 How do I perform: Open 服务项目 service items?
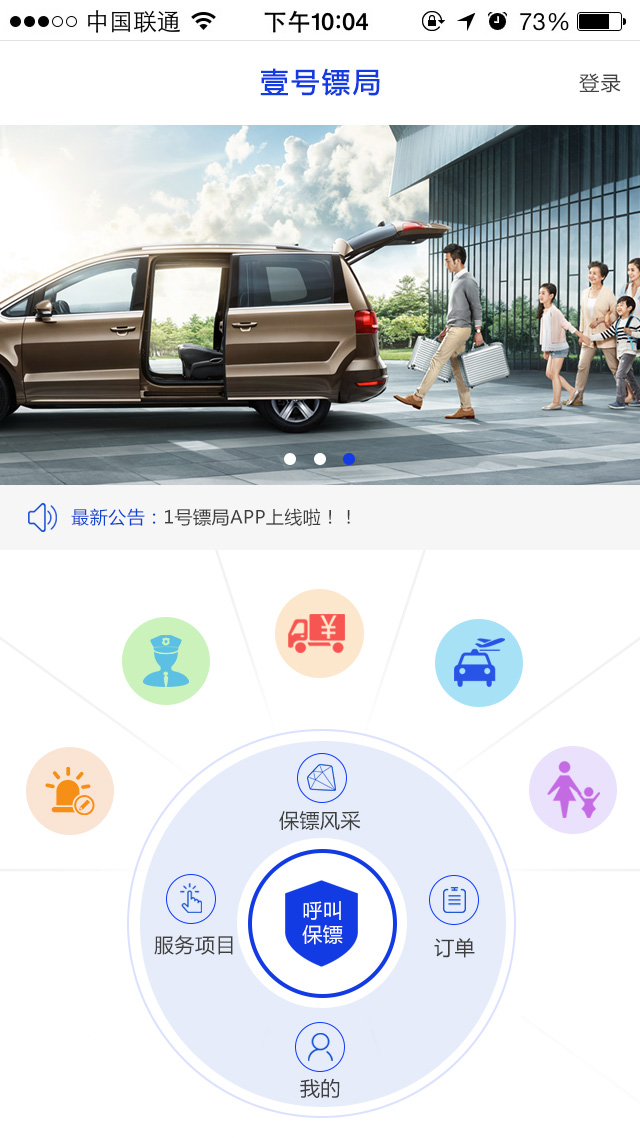pyautogui.click(x=192, y=914)
